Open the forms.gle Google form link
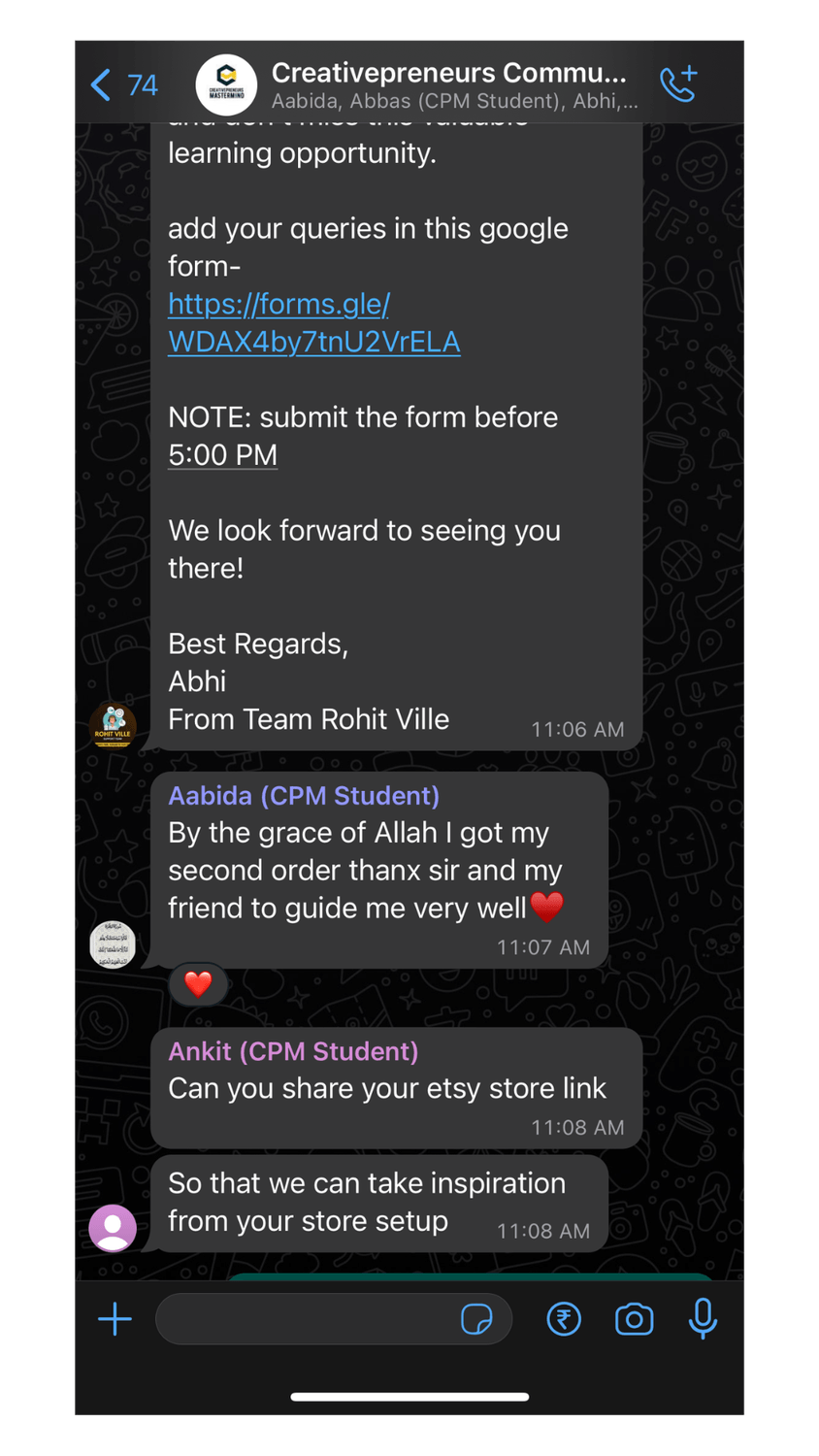 point(312,323)
